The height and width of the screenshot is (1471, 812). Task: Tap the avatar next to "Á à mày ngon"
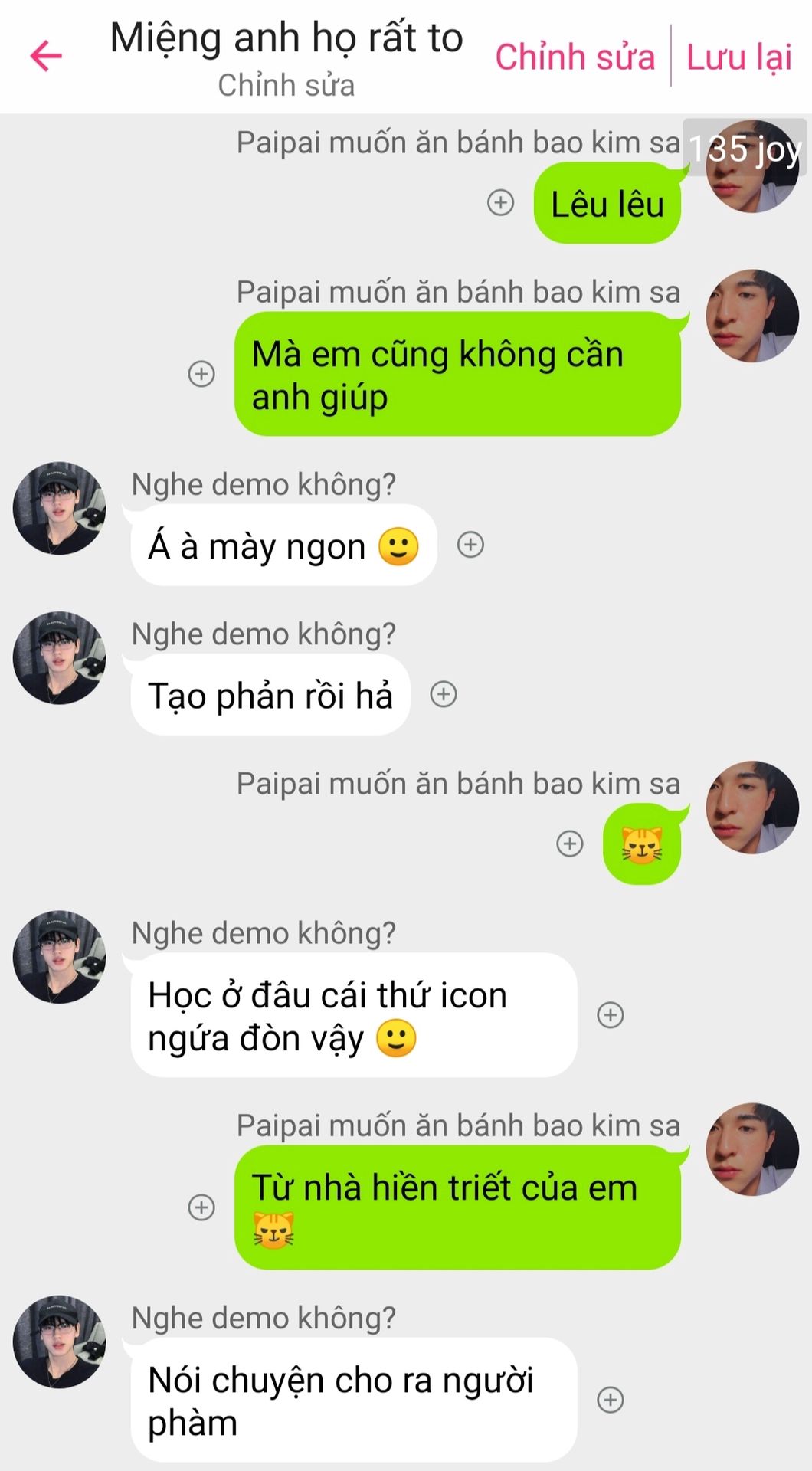60,508
